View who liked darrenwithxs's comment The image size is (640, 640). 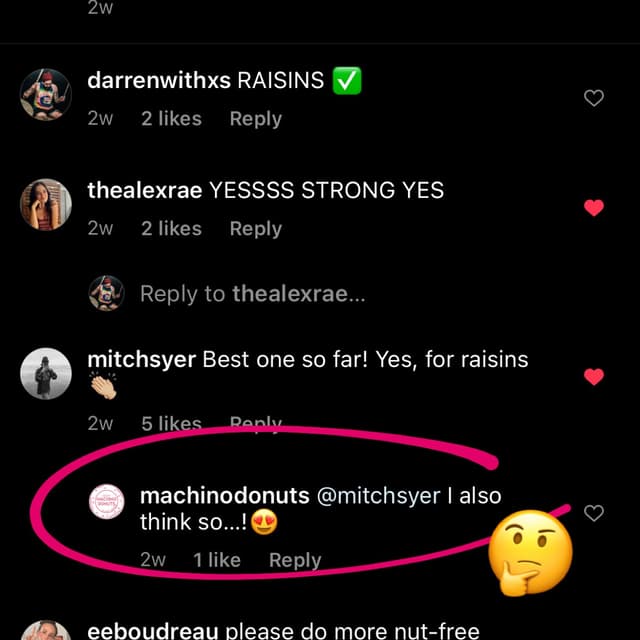click(x=171, y=119)
